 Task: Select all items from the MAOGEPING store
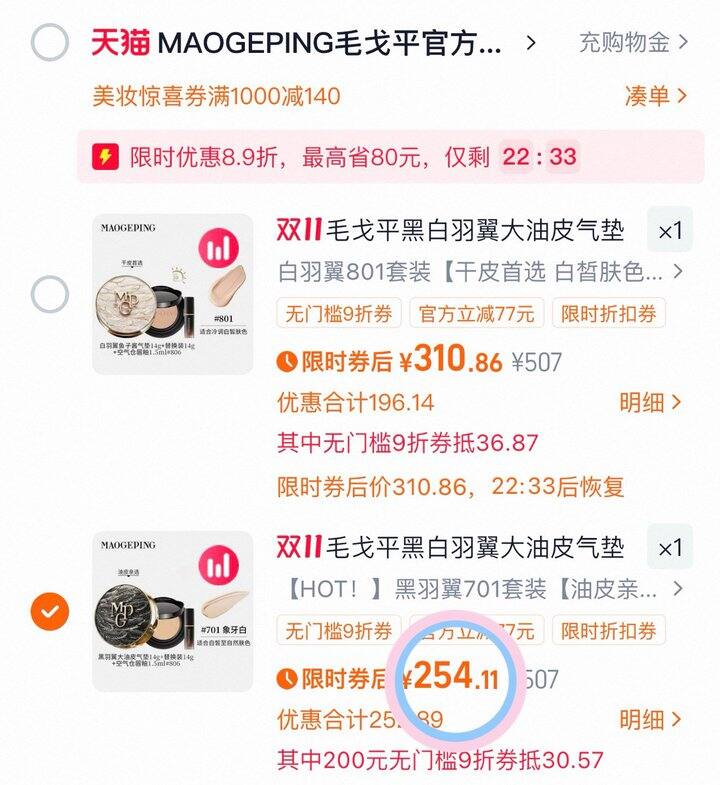point(50,43)
